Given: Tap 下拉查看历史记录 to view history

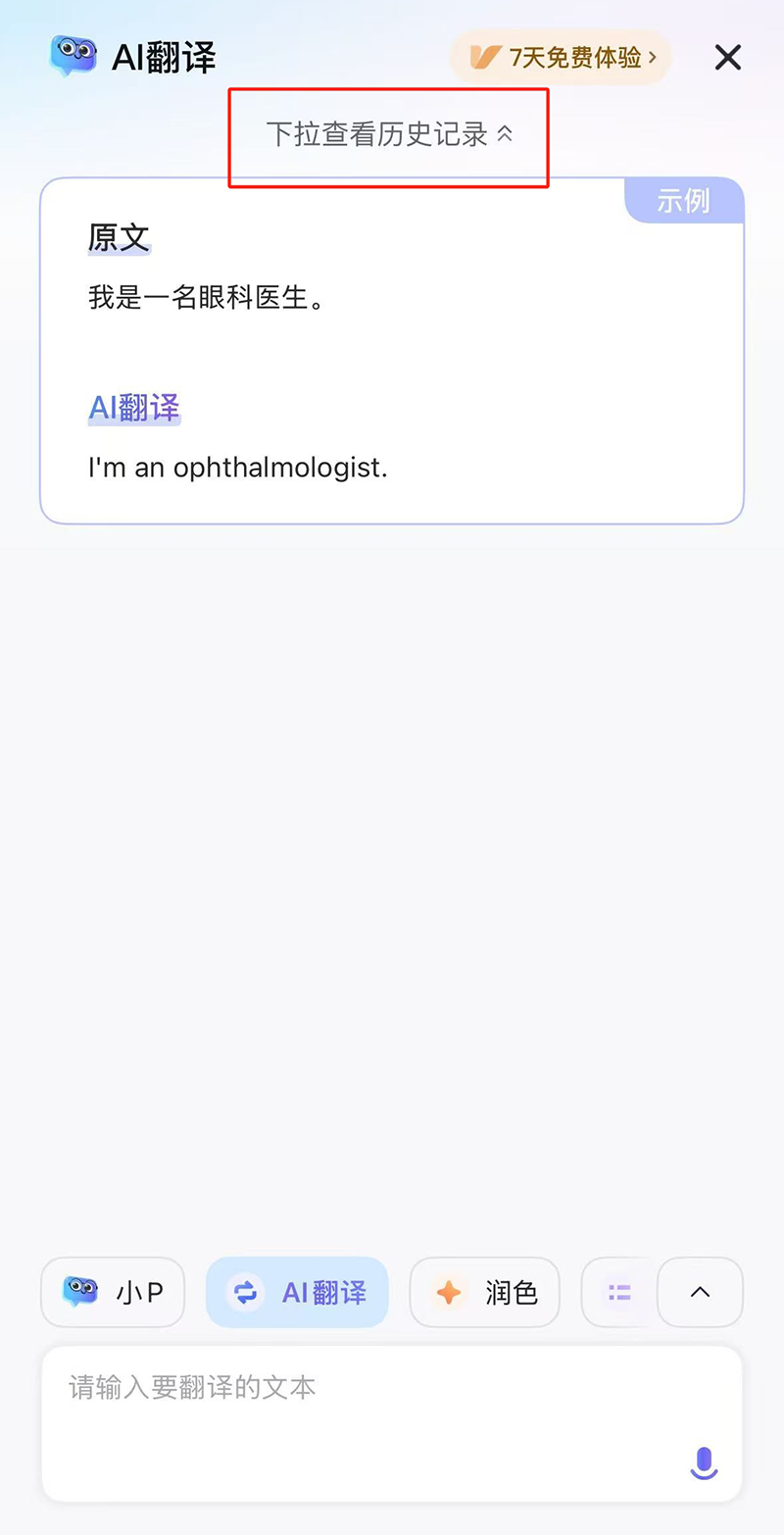Looking at the screenshot, I should click(x=389, y=134).
